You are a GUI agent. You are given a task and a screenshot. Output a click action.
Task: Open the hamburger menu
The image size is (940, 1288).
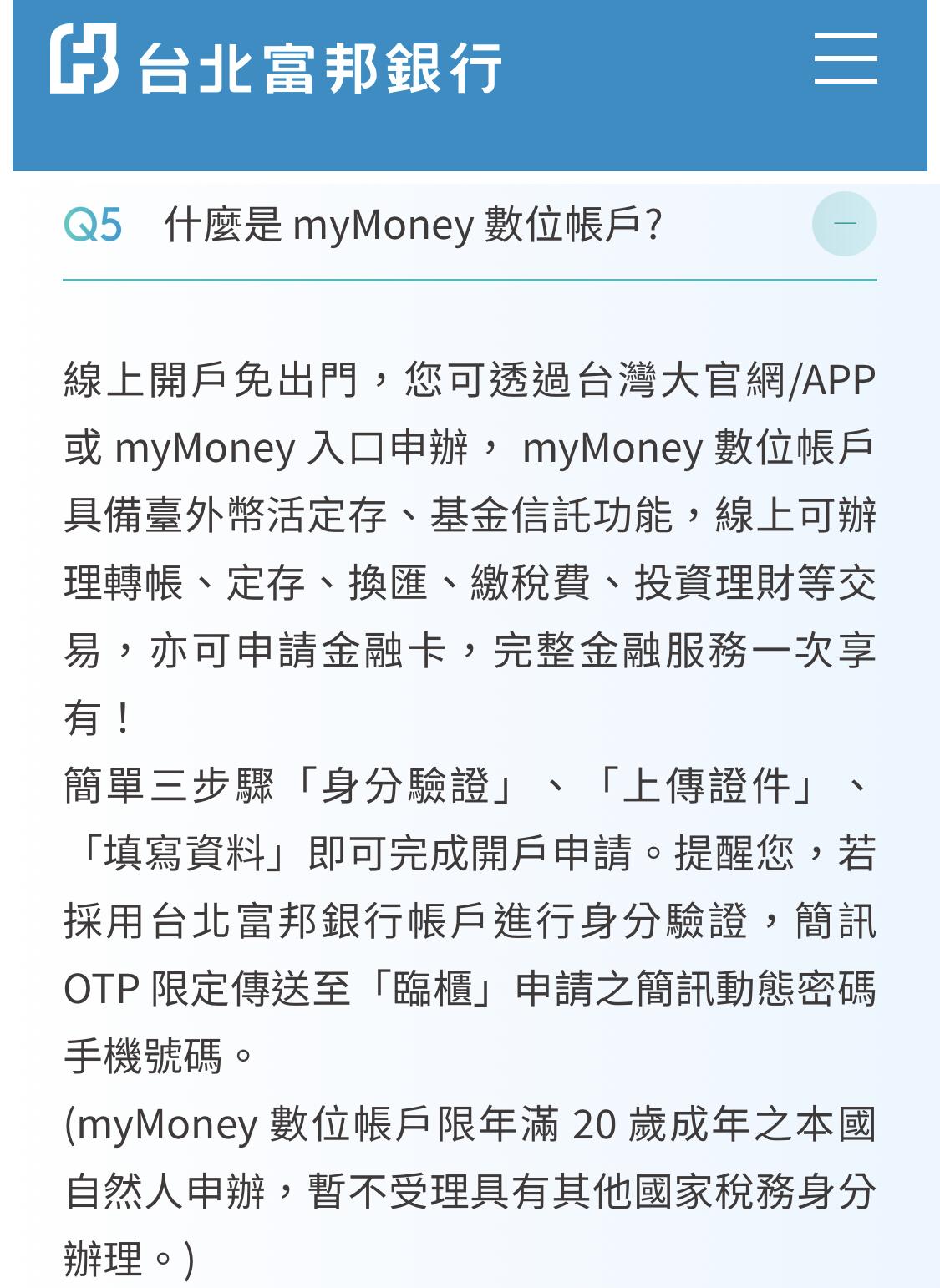845,59
